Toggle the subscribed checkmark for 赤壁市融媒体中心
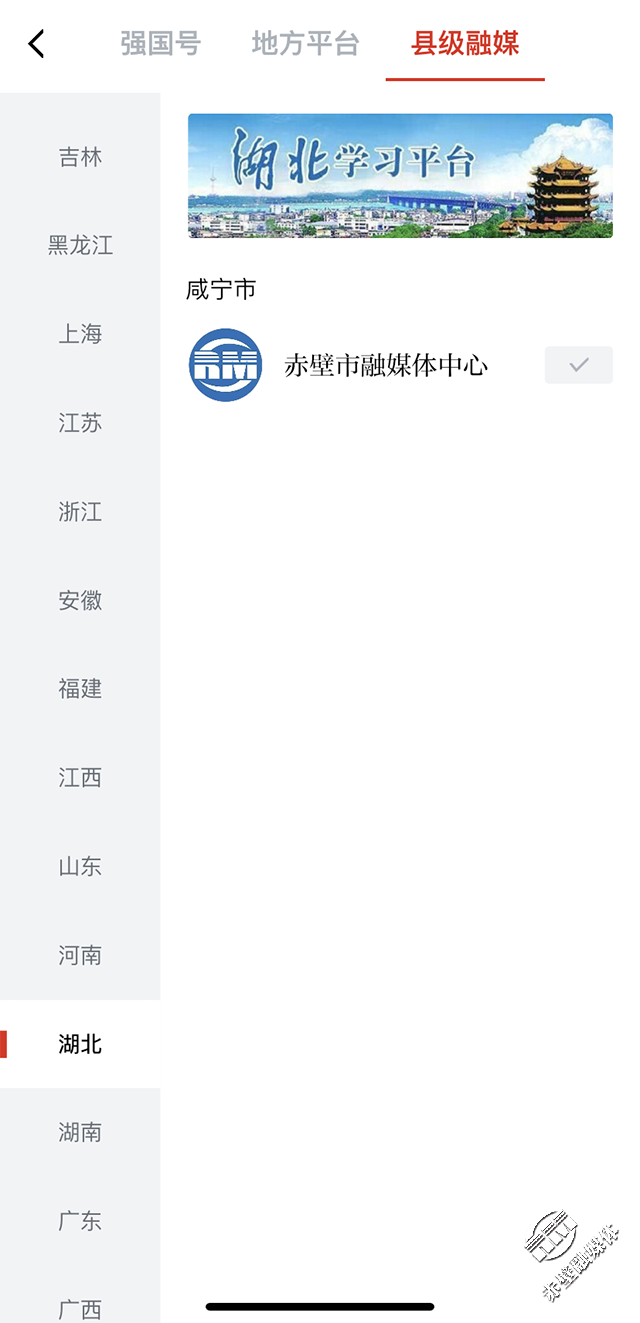Viewport: 640px width, 1323px height. (x=578, y=365)
